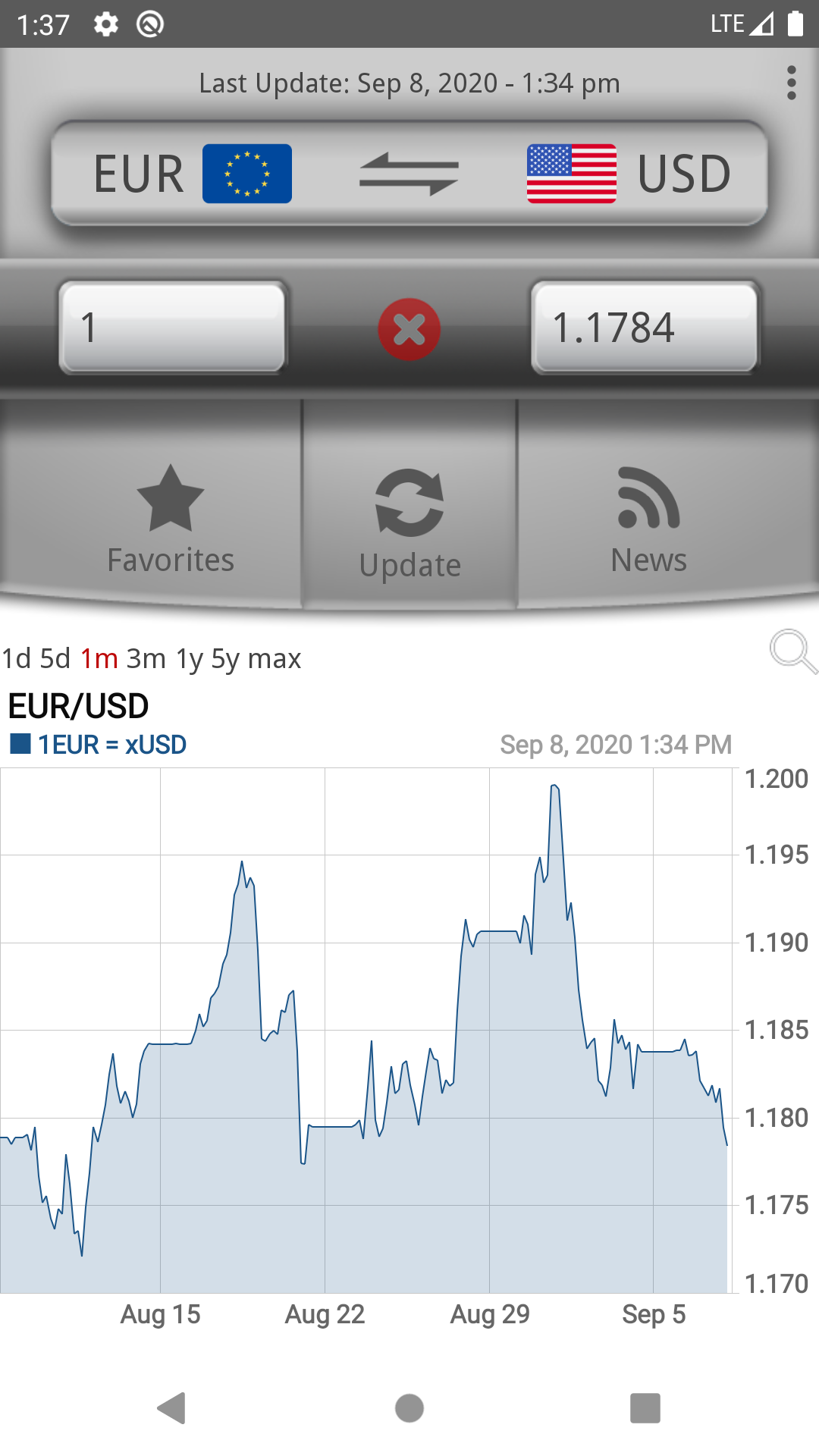Swap EUR and USD currencies
This screenshot has height=1456, width=819.
(x=409, y=174)
